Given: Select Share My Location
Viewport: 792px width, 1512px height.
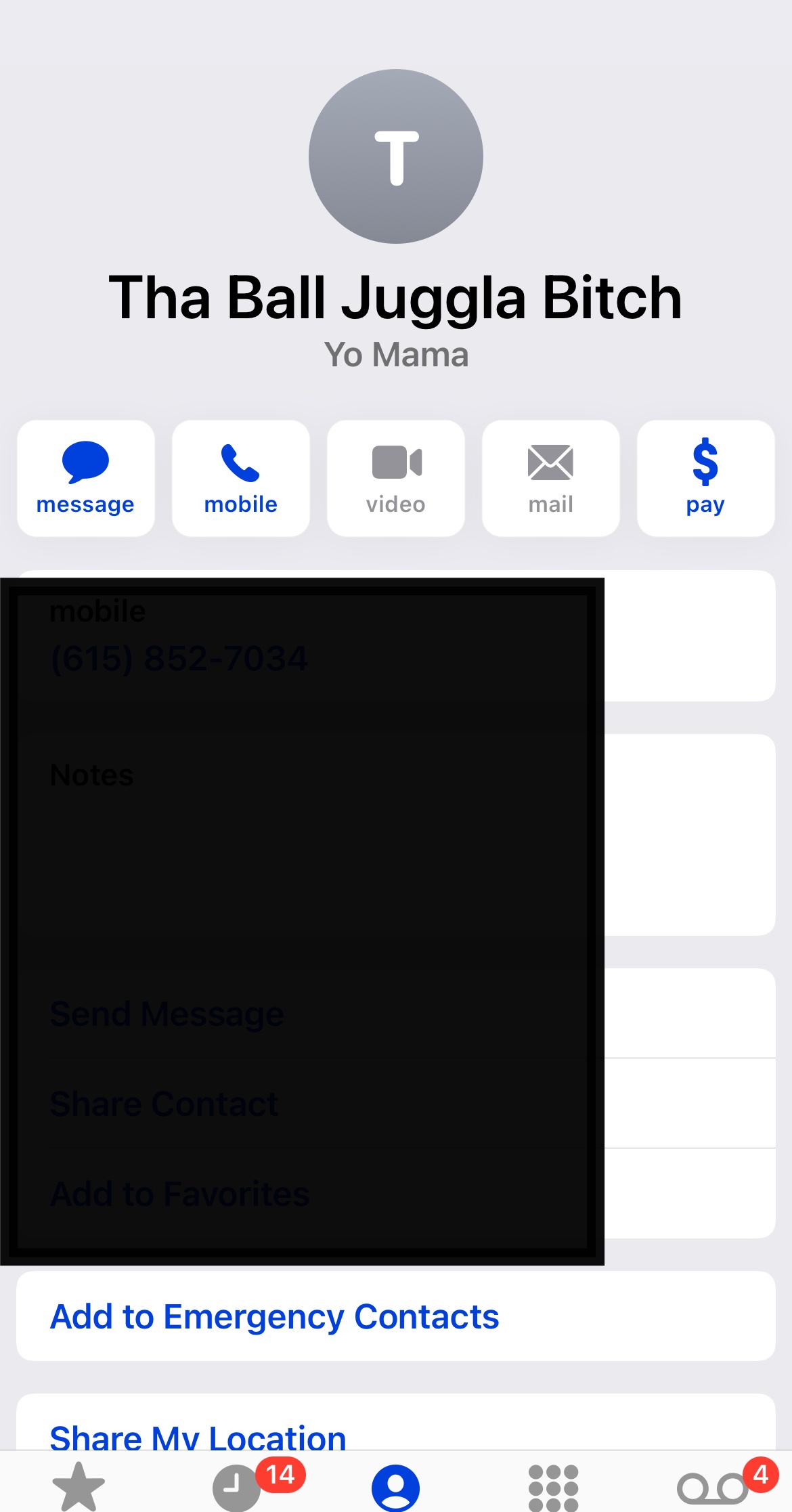Looking at the screenshot, I should [198, 1435].
